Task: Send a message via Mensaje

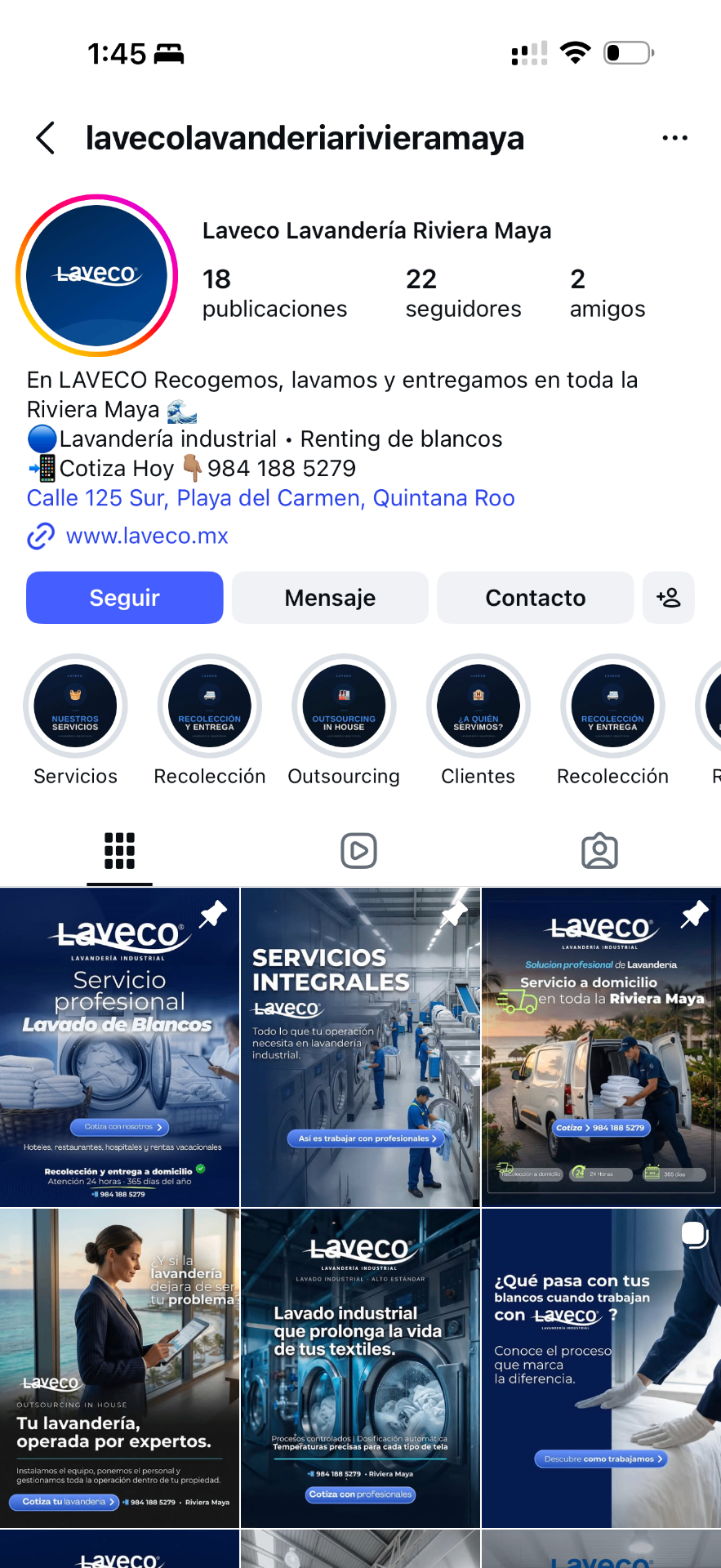Action: click(x=330, y=598)
